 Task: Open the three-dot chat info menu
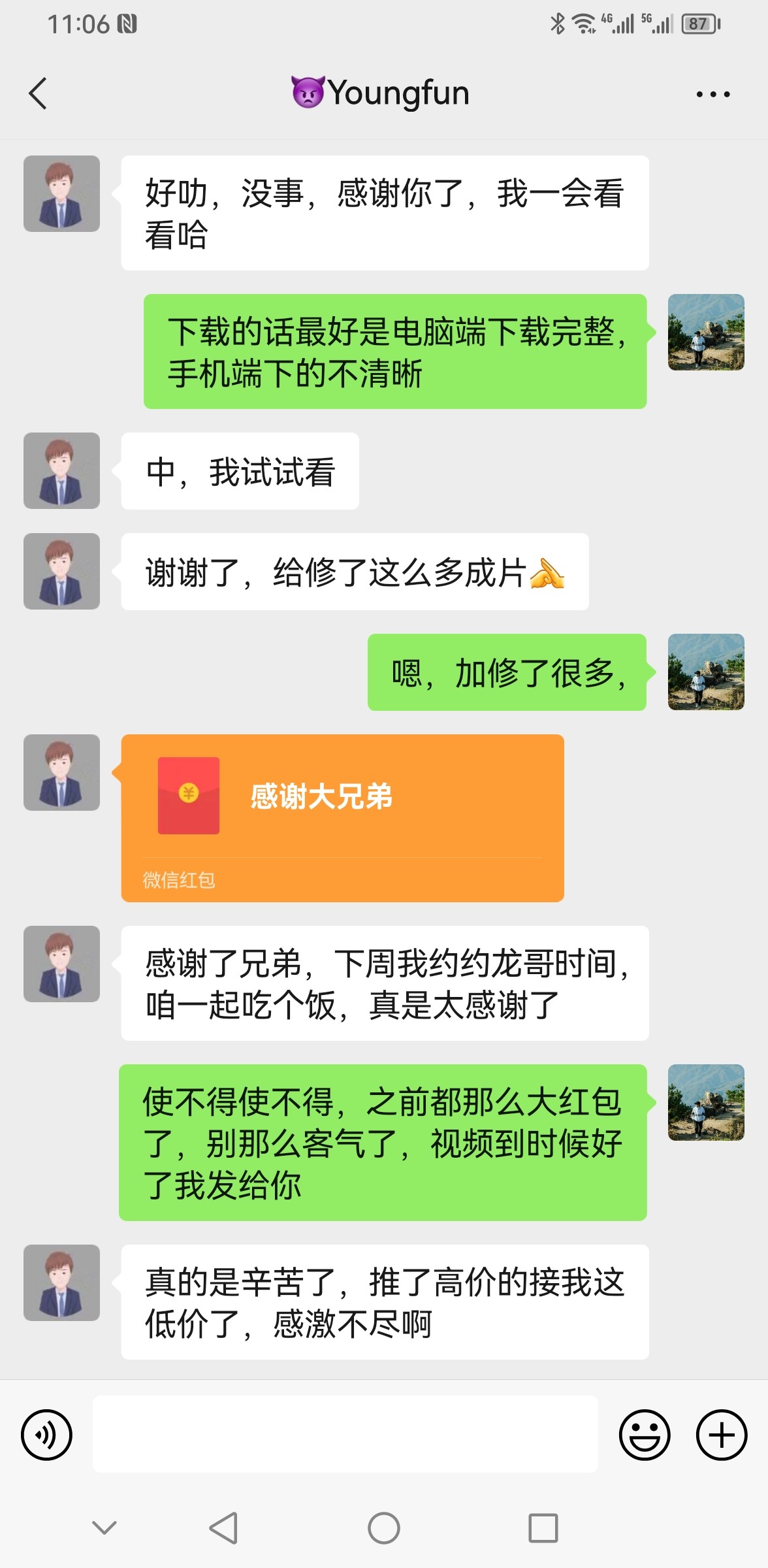pos(713,94)
